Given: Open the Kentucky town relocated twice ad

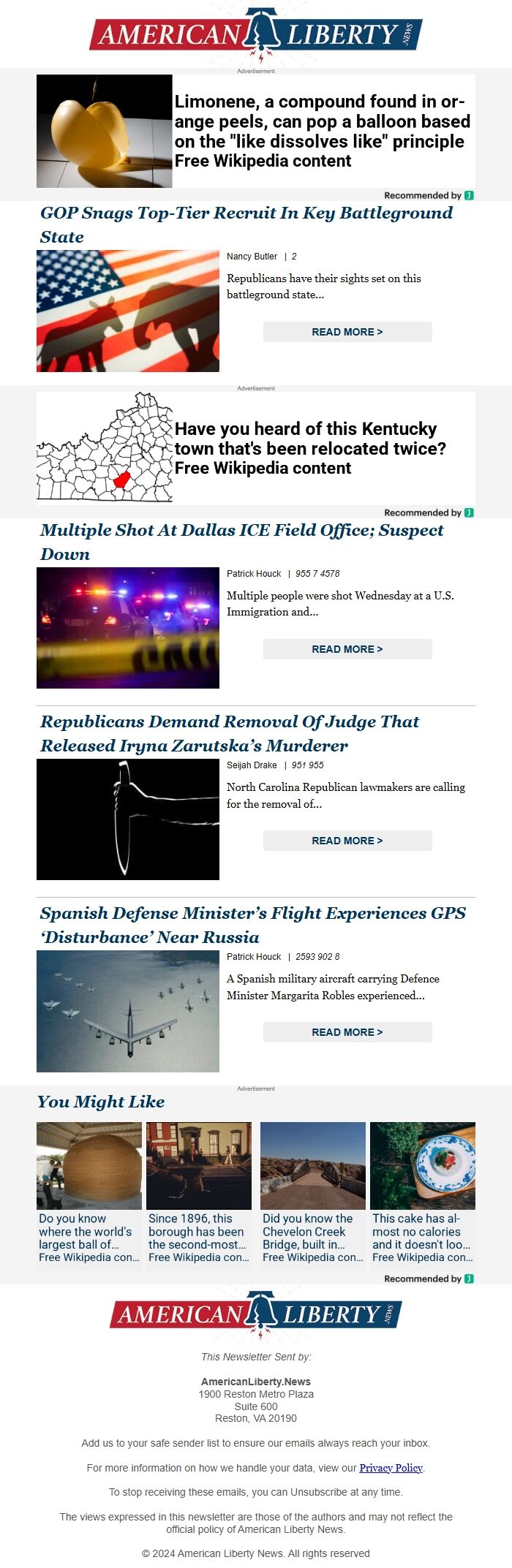Looking at the screenshot, I should pyautogui.click(x=310, y=448).
